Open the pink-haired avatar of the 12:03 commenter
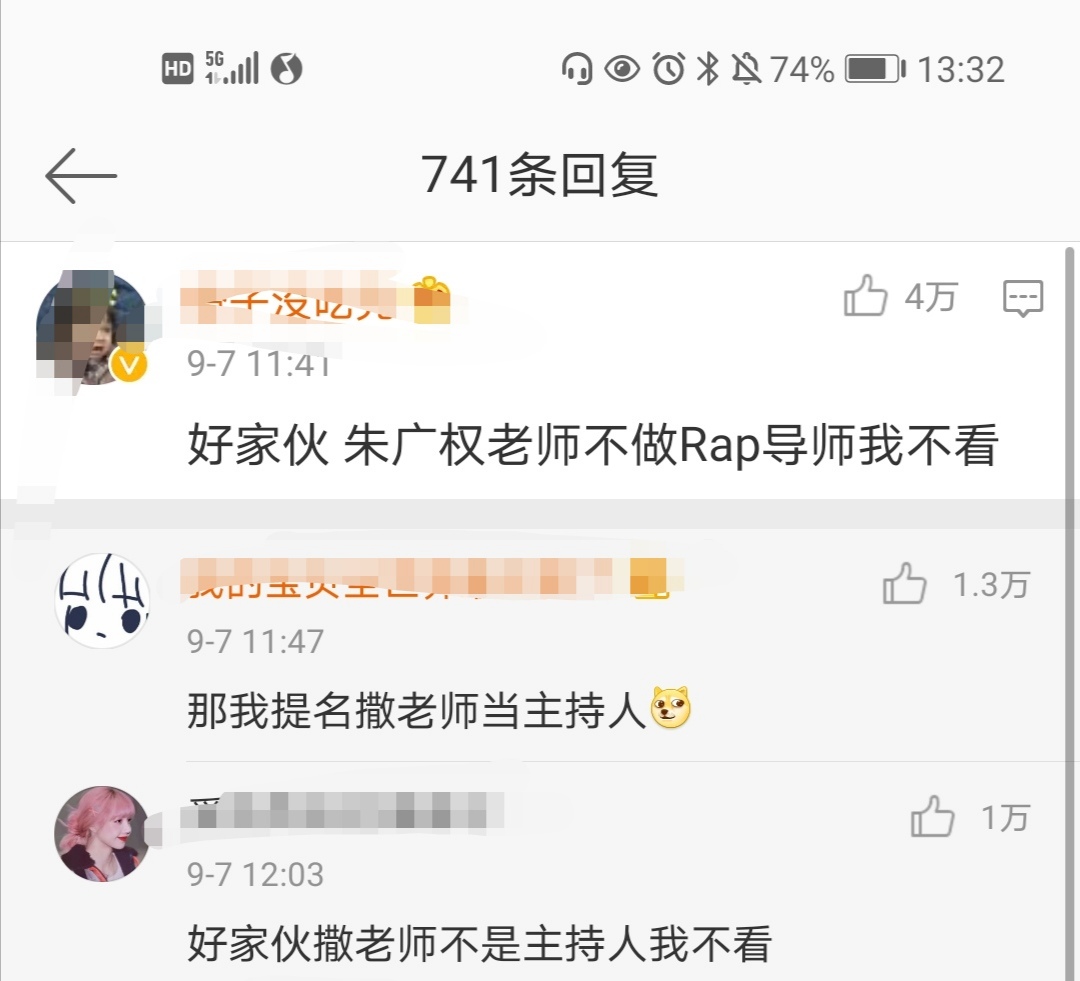This screenshot has width=1080, height=981. [101, 833]
